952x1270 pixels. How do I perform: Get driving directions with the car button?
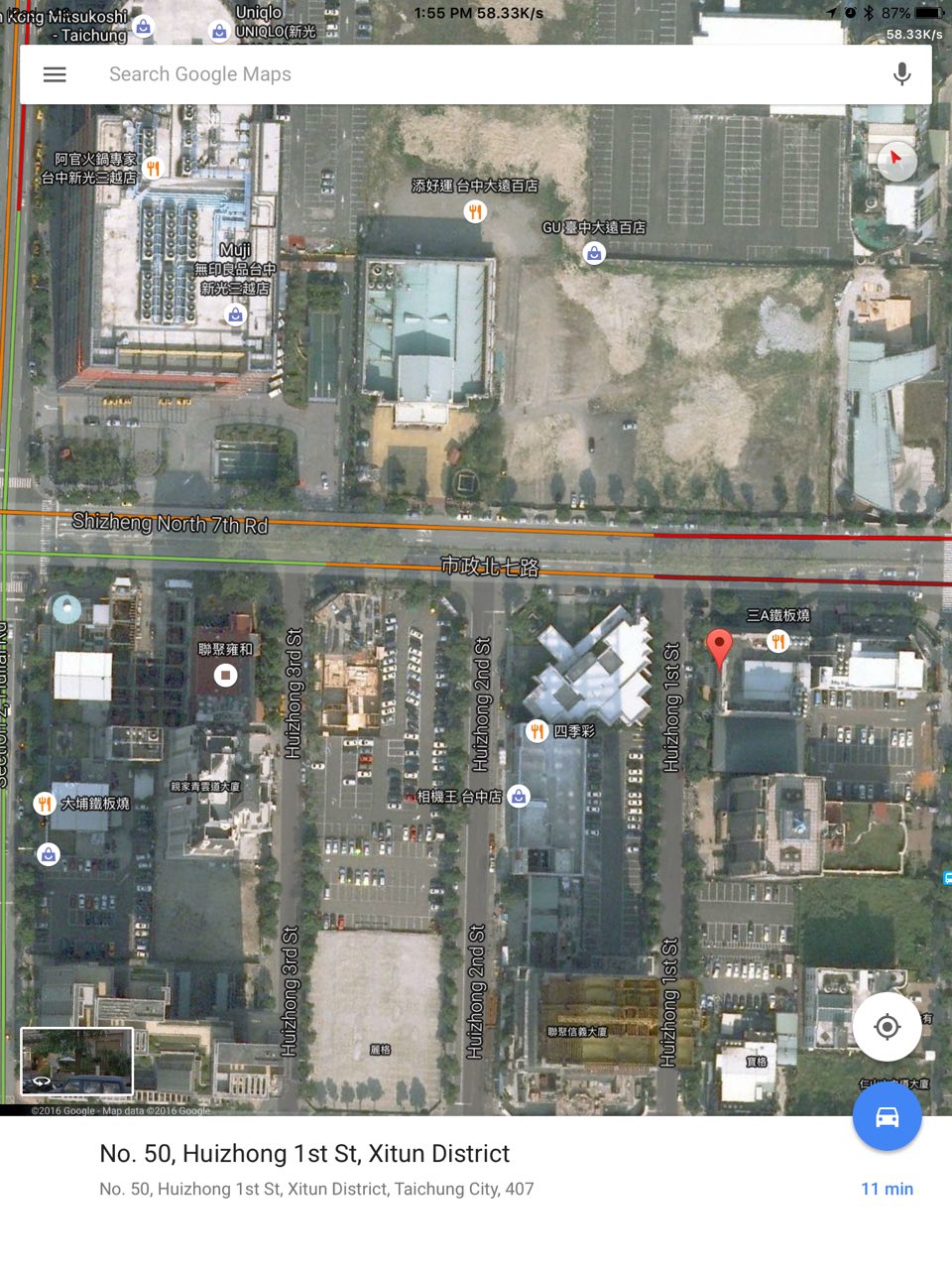pos(887,1116)
